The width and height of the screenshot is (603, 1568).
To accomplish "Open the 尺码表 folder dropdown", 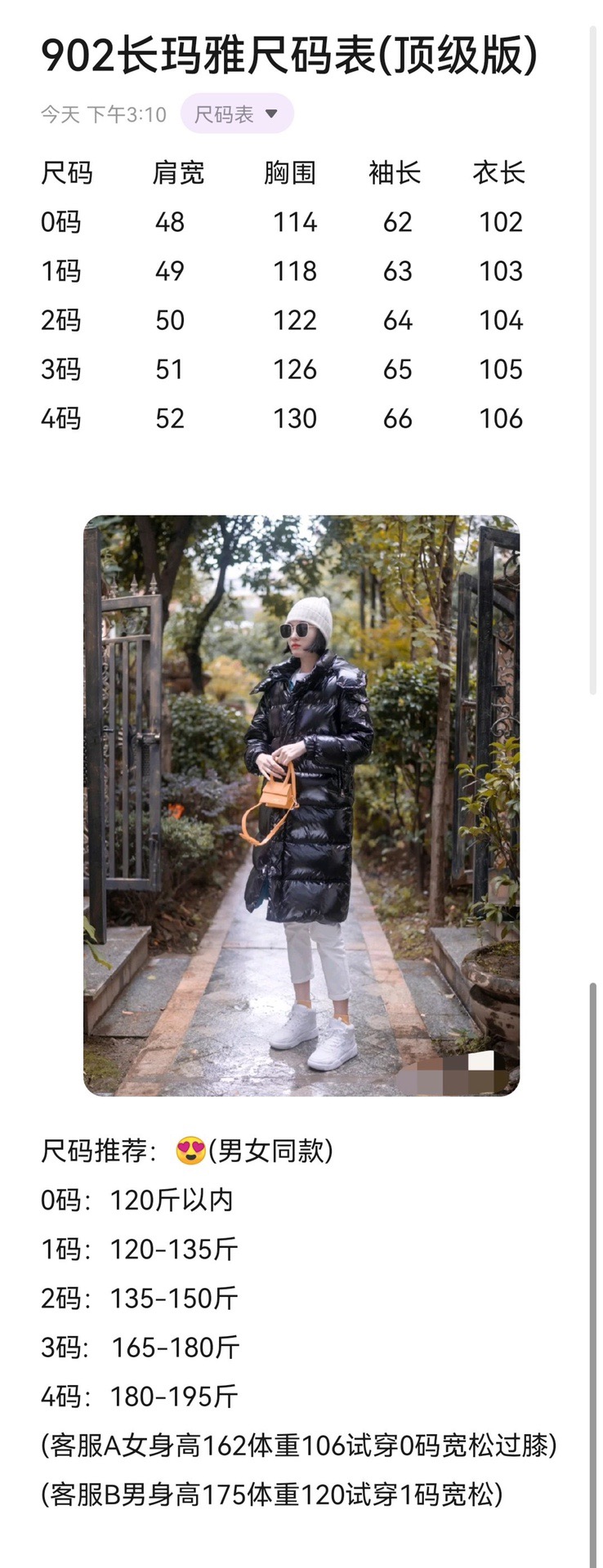I will [237, 114].
